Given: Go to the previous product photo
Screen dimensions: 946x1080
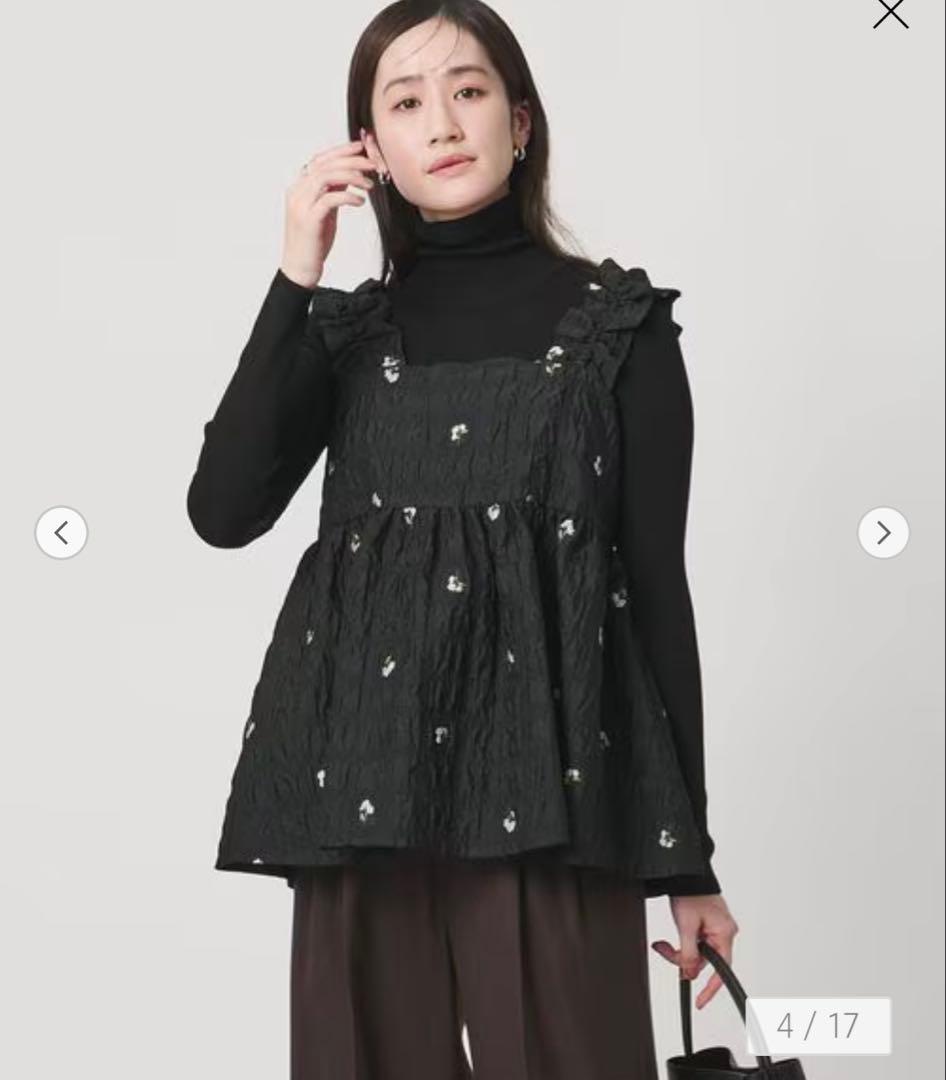Looking at the screenshot, I should click(x=62, y=533).
